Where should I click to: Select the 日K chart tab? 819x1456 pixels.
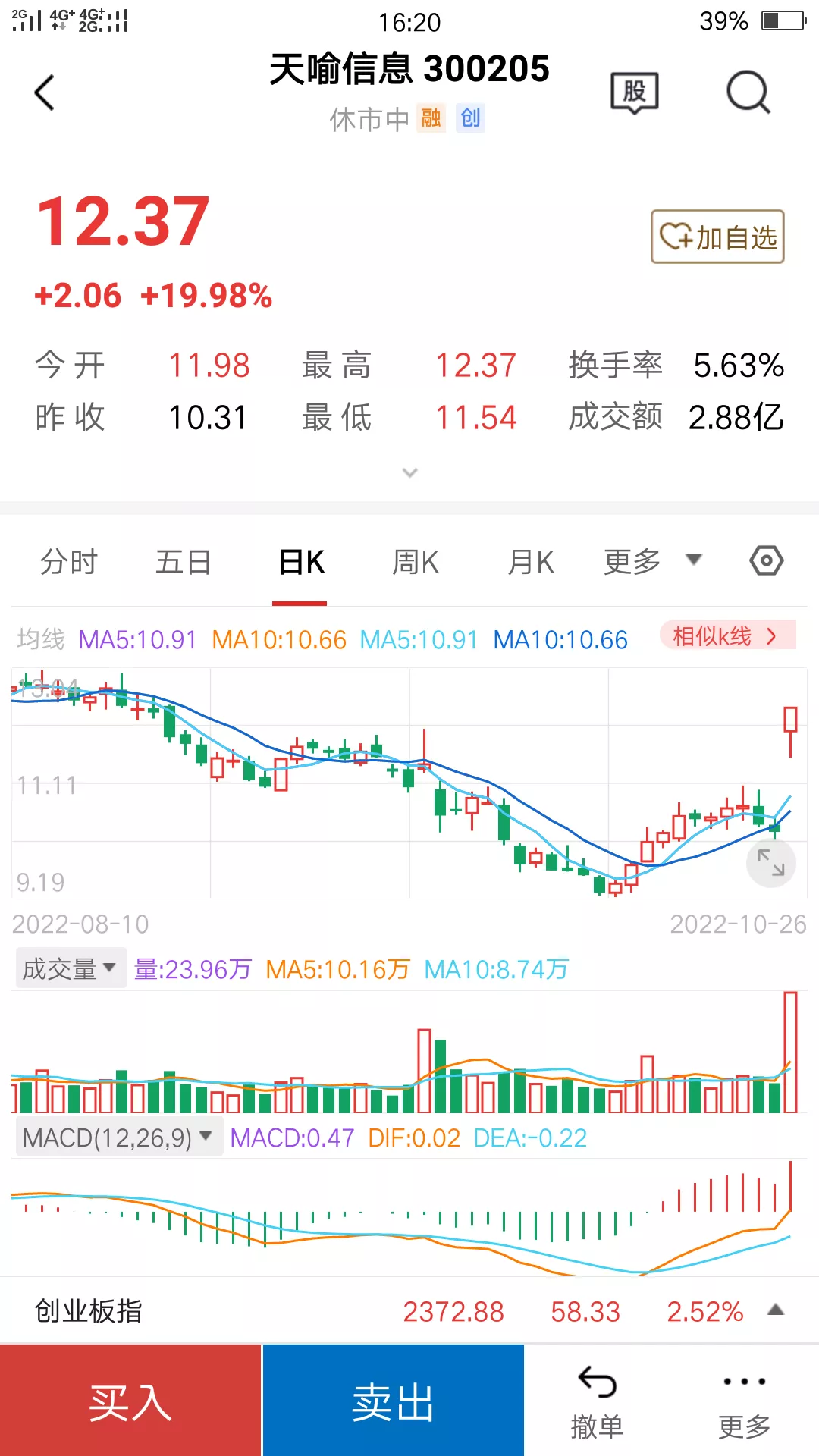[x=301, y=563]
